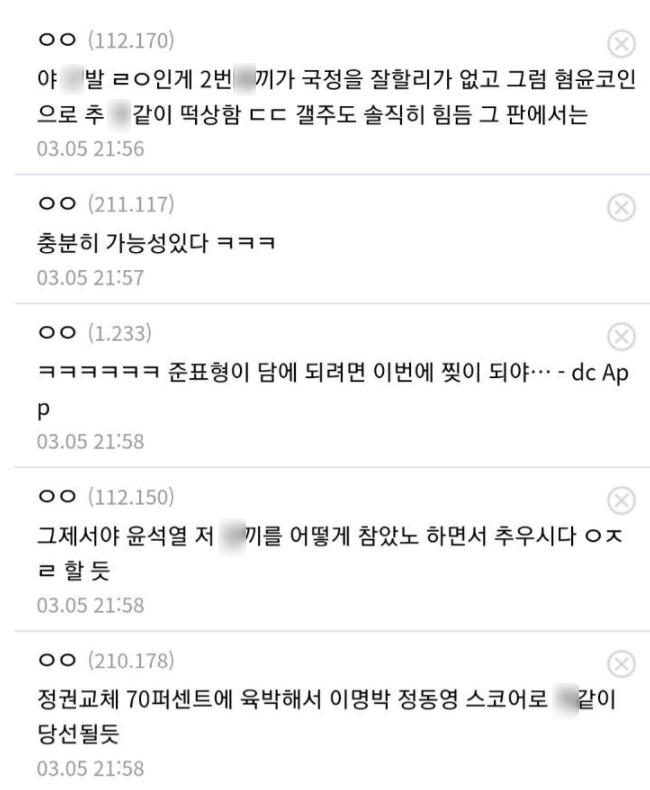Delete the comment from 112.150
The height and width of the screenshot is (790, 650).
click(621, 499)
